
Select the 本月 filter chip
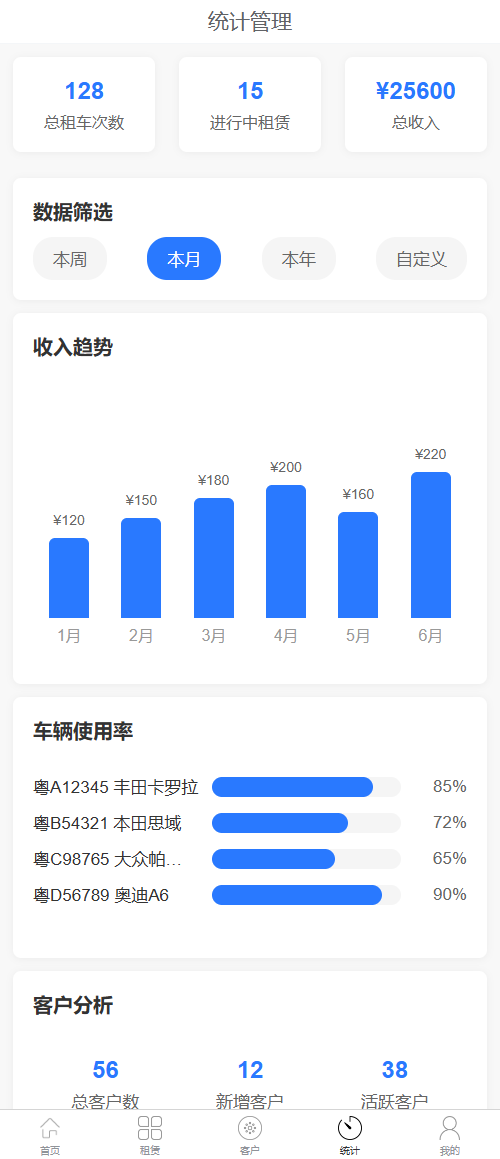coord(184,259)
